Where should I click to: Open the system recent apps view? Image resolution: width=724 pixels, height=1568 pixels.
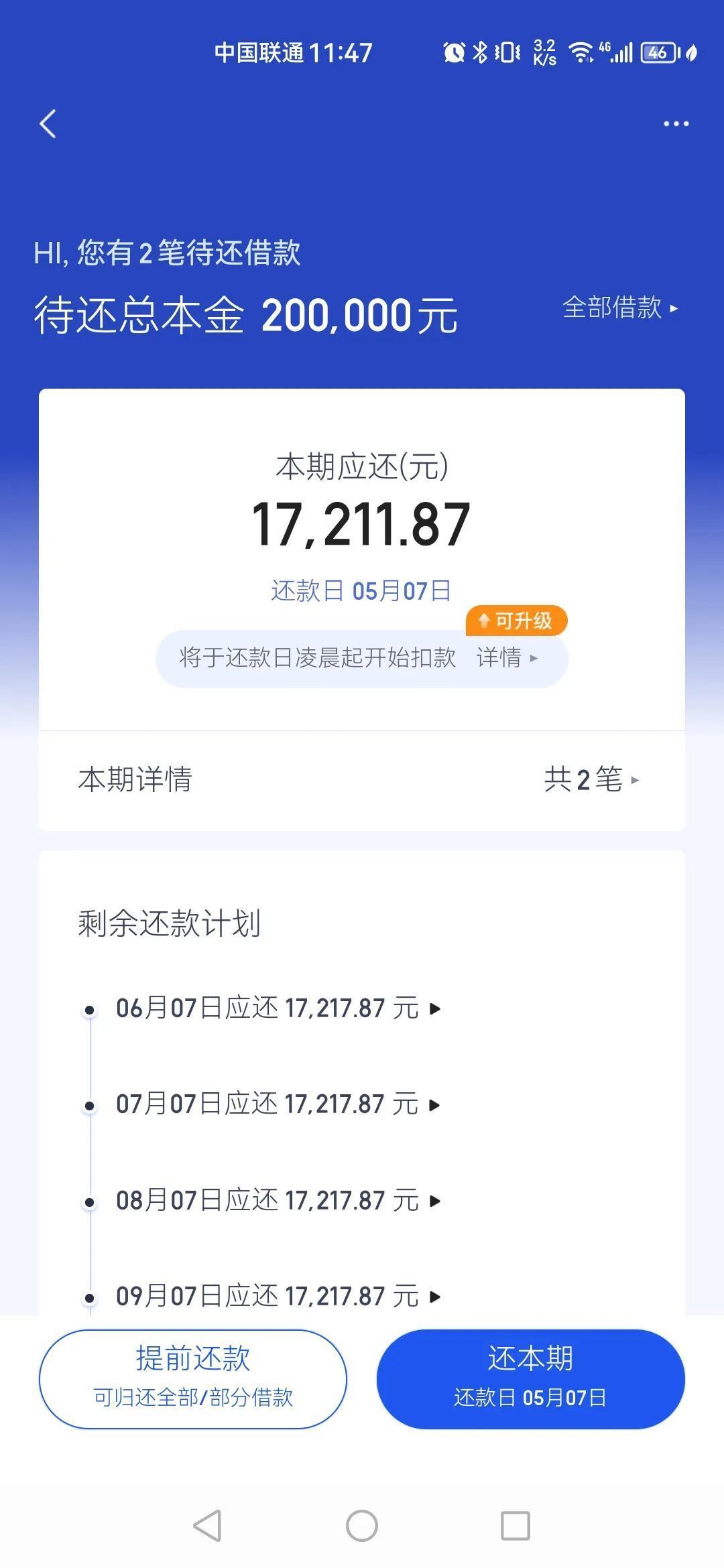[516, 1526]
